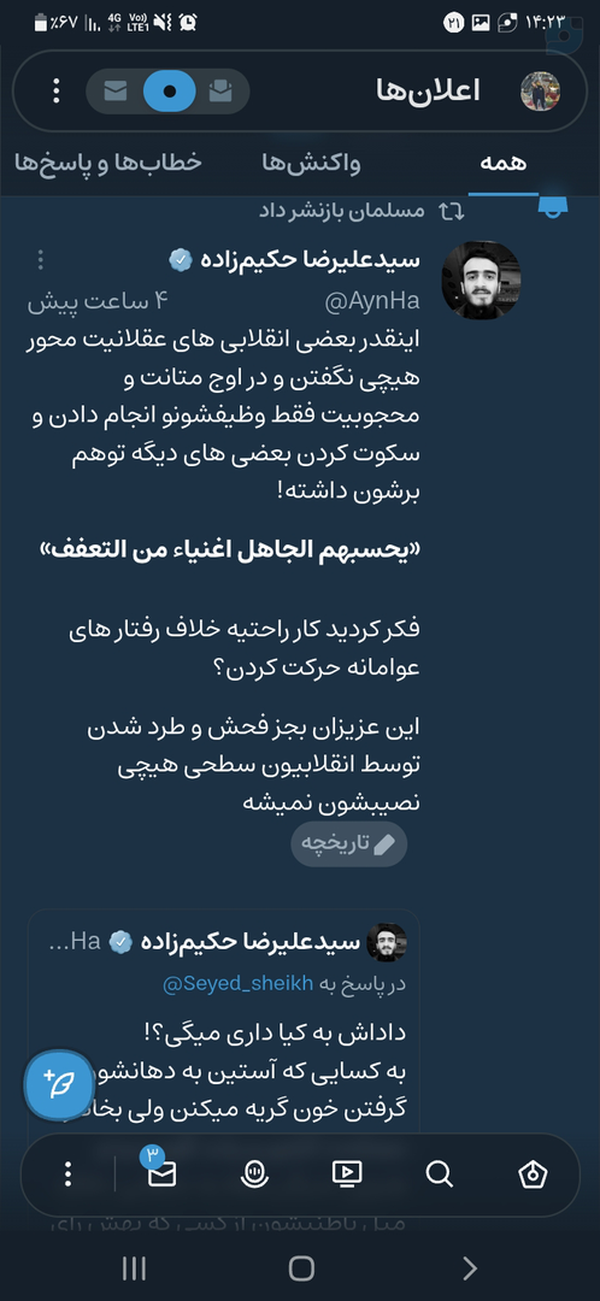Open the profile avatar in the header

click(x=540, y=92)
